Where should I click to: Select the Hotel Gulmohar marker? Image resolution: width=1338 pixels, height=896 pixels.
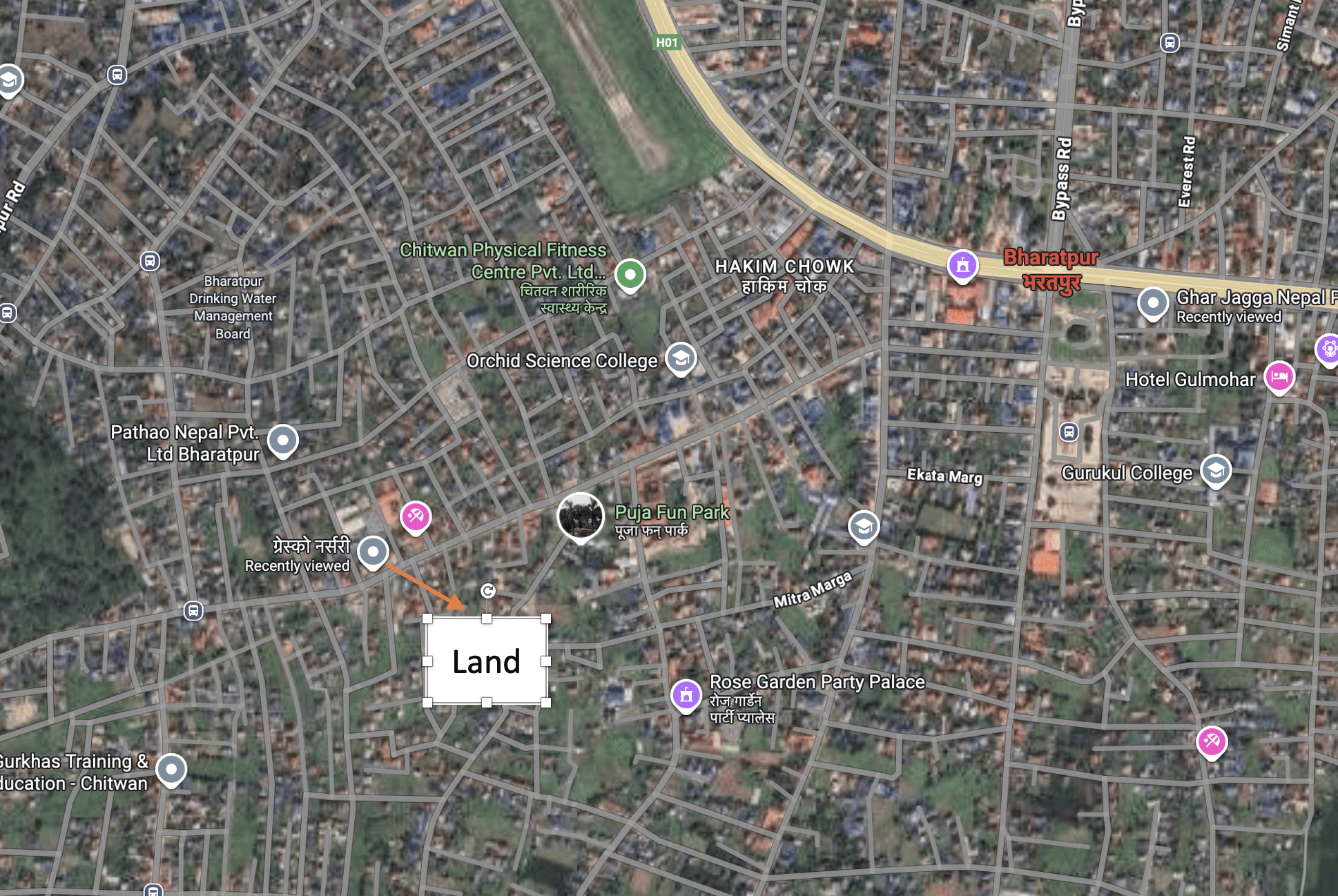click(1279, 377)
